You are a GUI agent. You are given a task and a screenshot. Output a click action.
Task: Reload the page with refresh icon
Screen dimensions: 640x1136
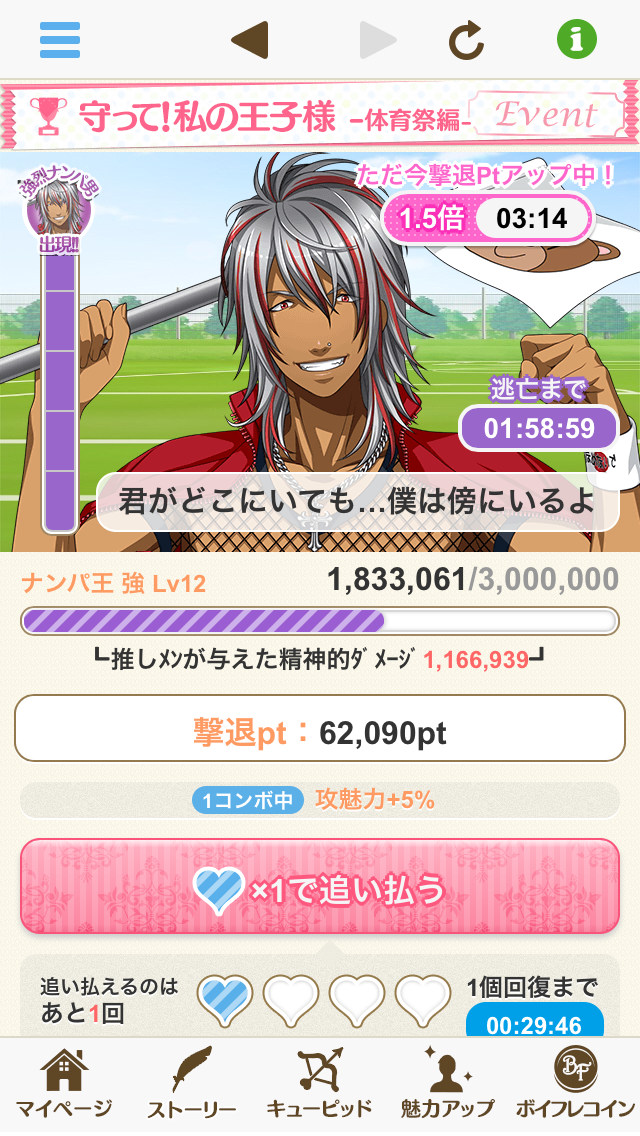tap(466, 40)
